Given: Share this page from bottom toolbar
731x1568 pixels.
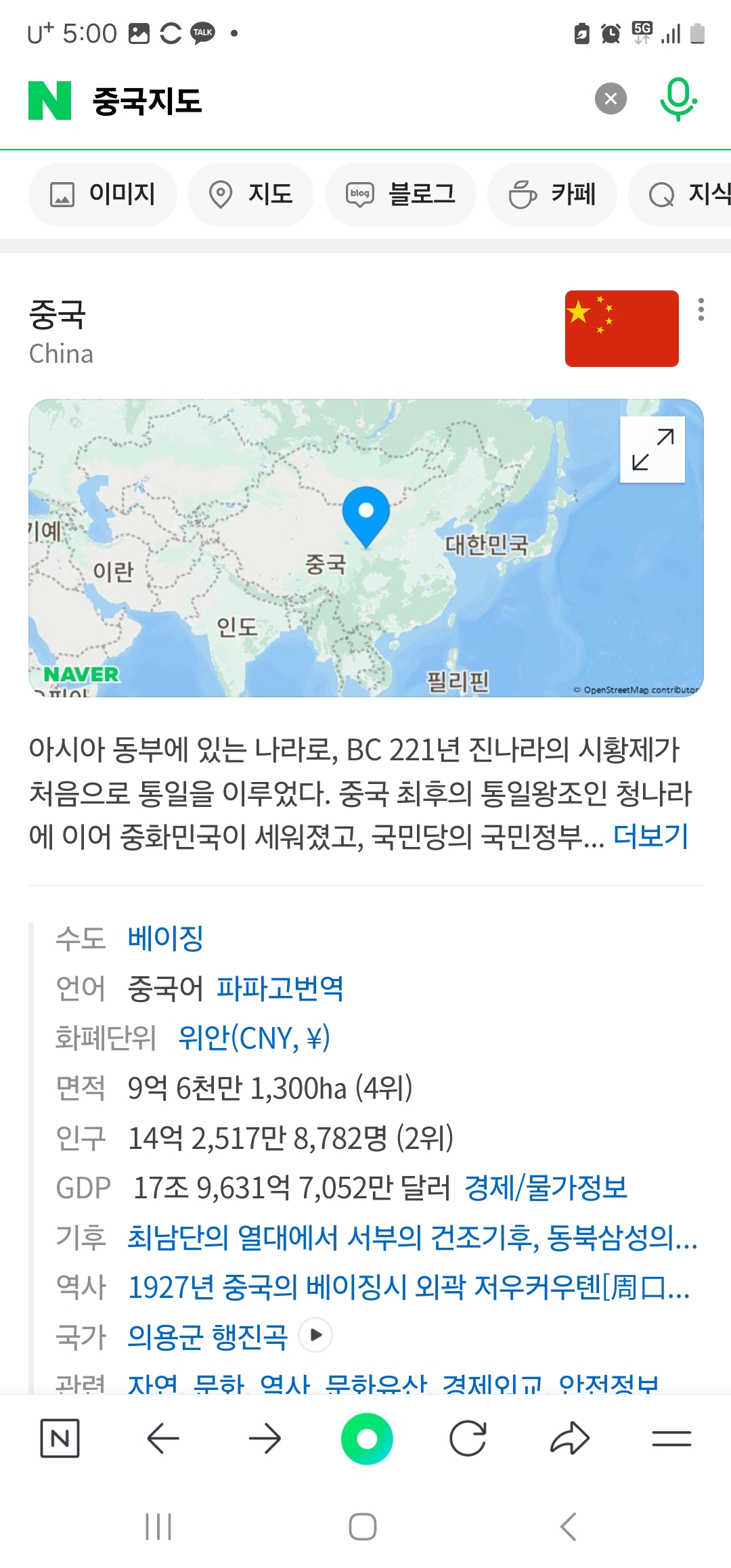Looking at the screenshot, I should 570,1439.
